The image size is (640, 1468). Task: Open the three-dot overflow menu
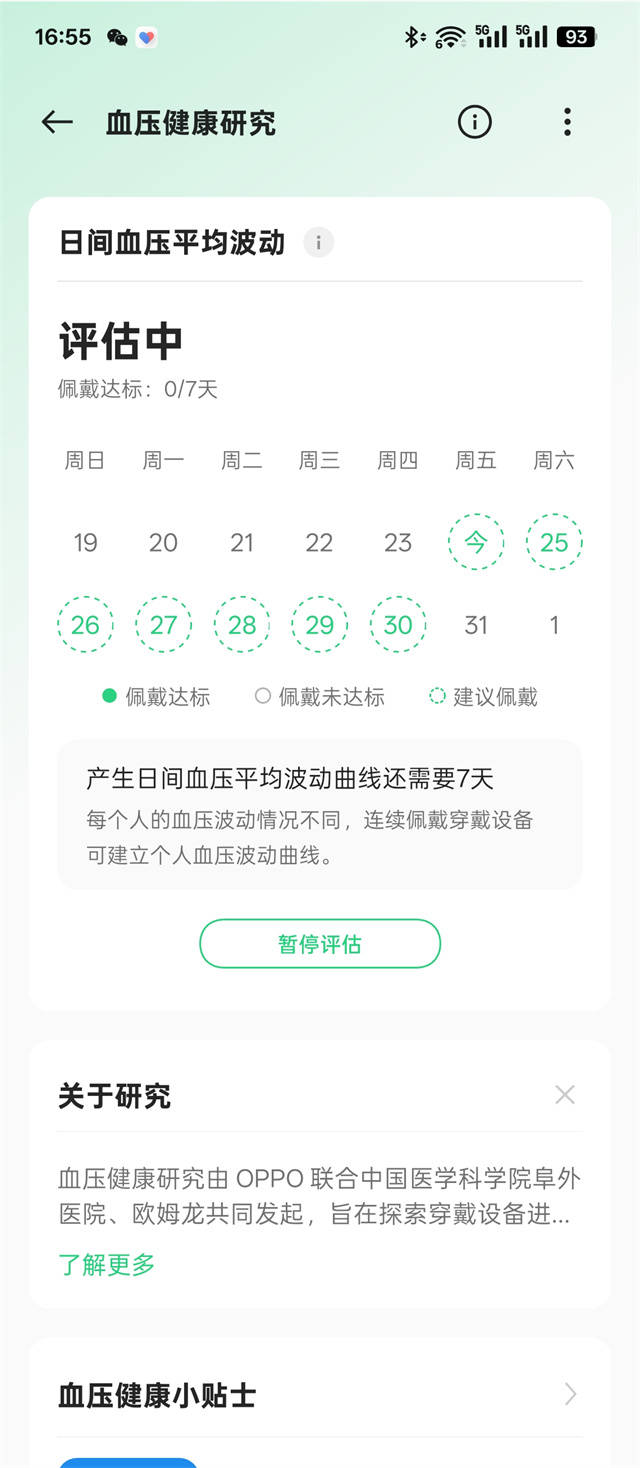pyautogui.click(x=567, y=123)
